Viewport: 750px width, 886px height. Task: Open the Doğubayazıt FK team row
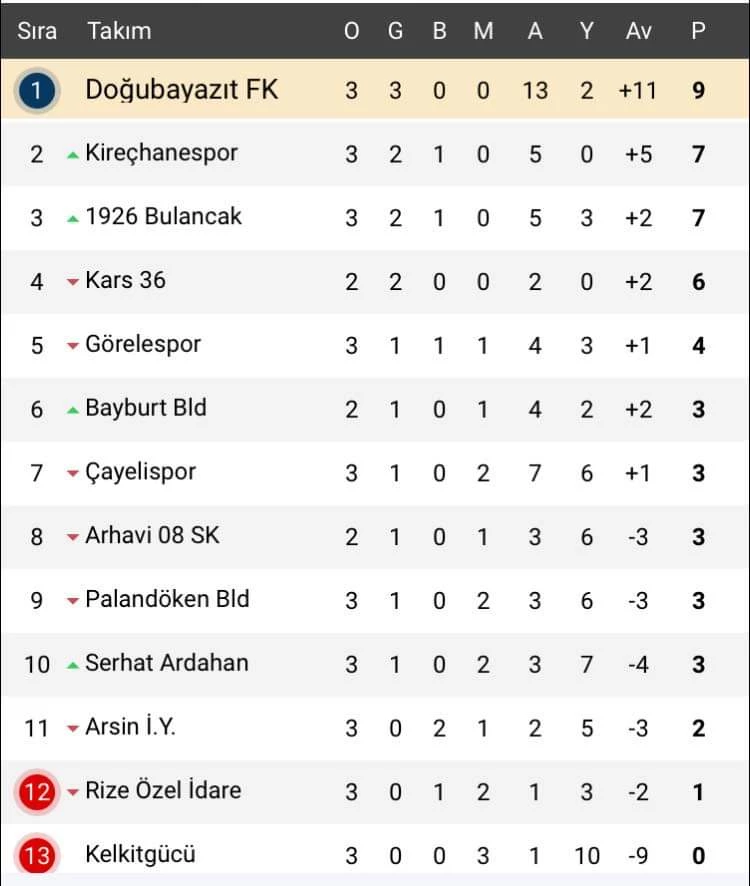[x=182, y=90]
